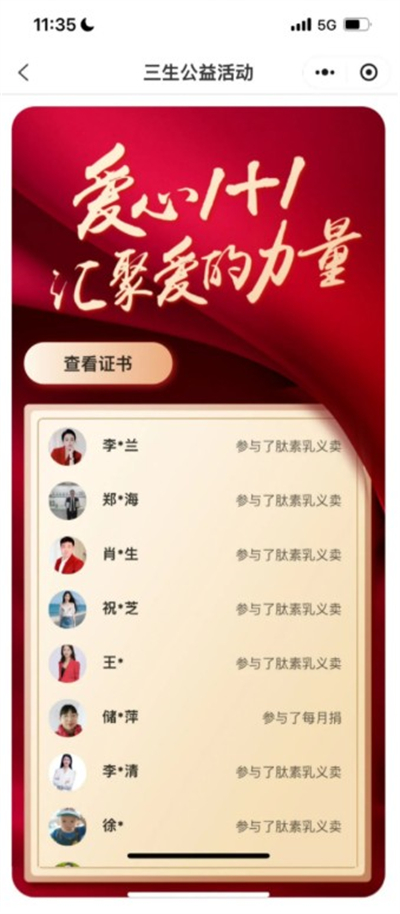This screenshot has height=914, width=400.
Task: Close the mini program with the circle icon
Action: (369, 73)
